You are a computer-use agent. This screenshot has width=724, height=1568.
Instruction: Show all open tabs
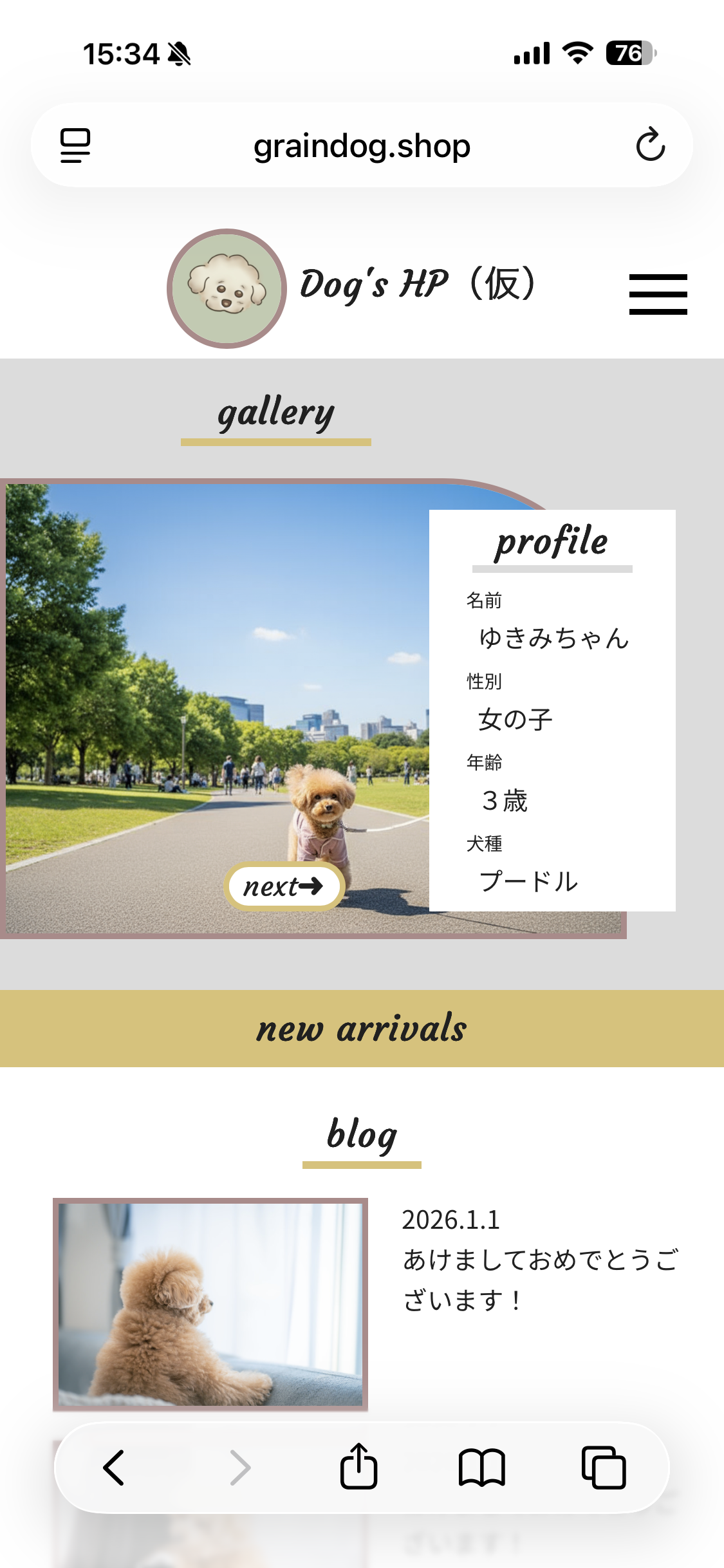pos(603,1468)
